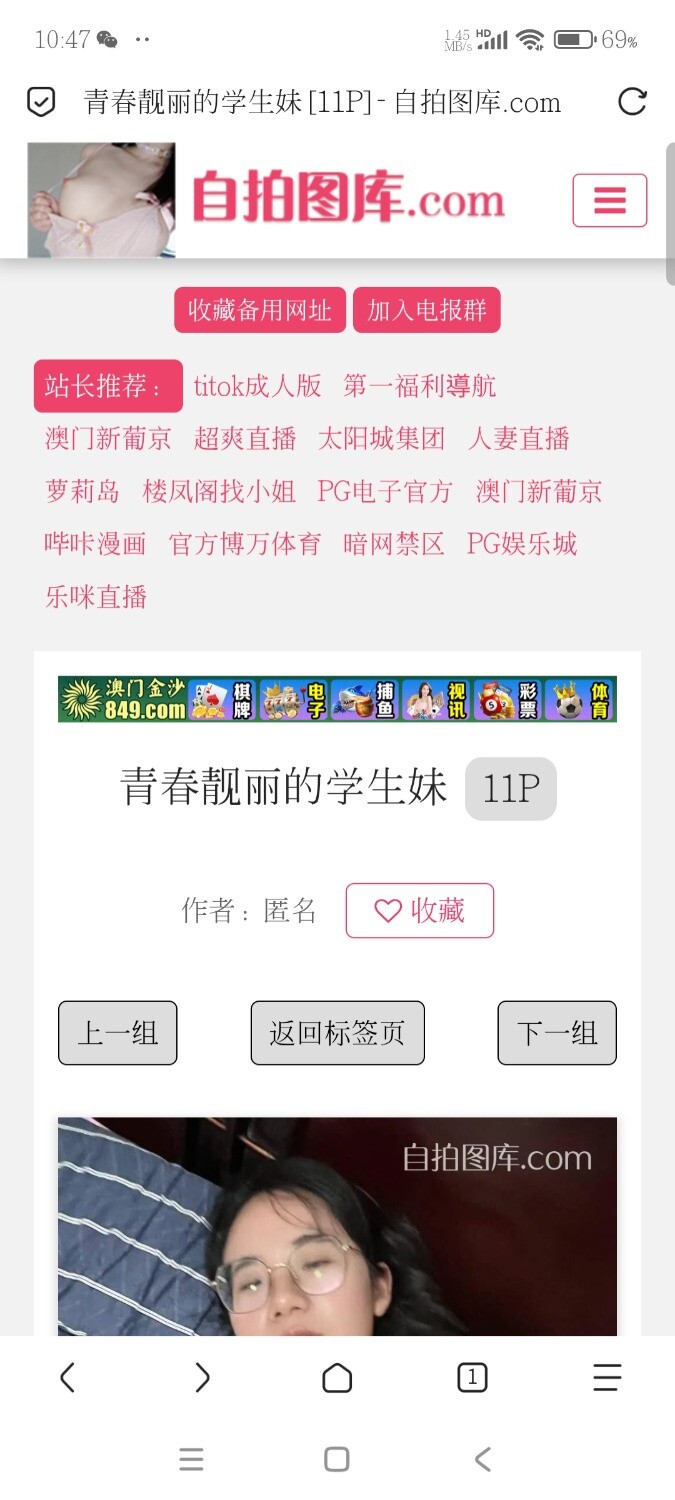
Task: Tap the 加入电报群 button
Action: coord(426,310)
